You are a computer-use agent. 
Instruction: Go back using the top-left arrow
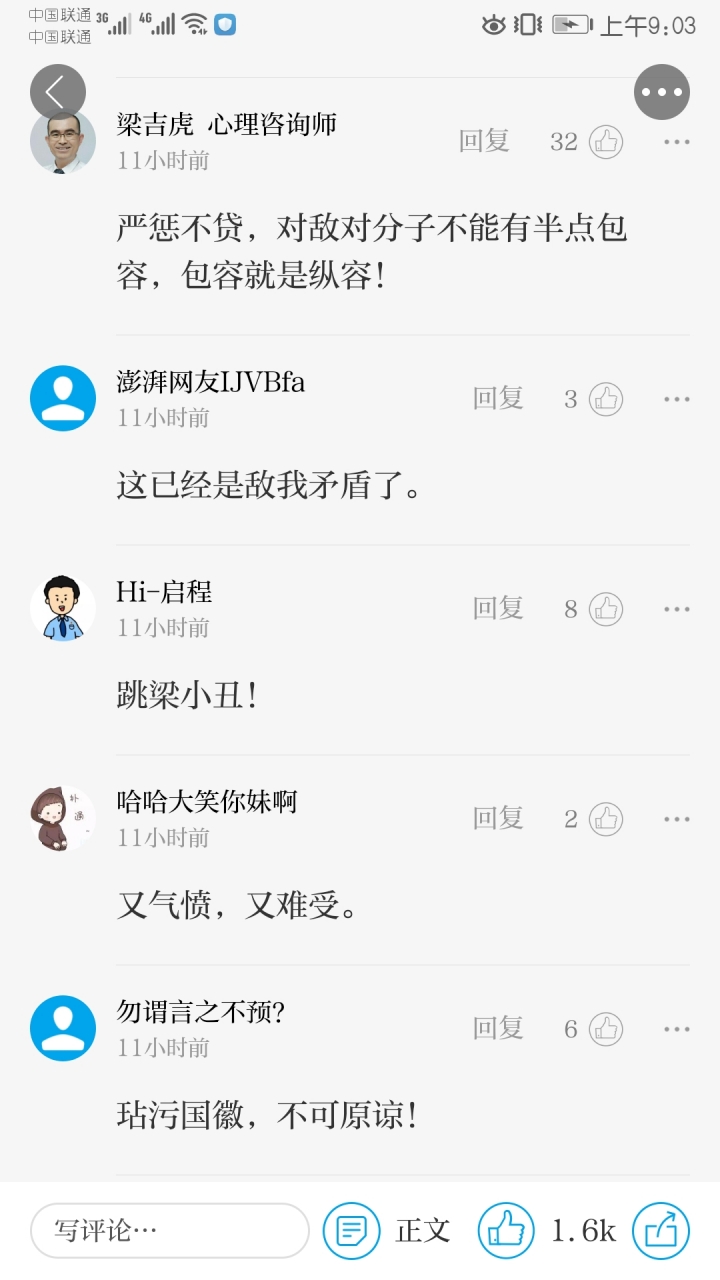pyautogui.click(x=57, y=92)
